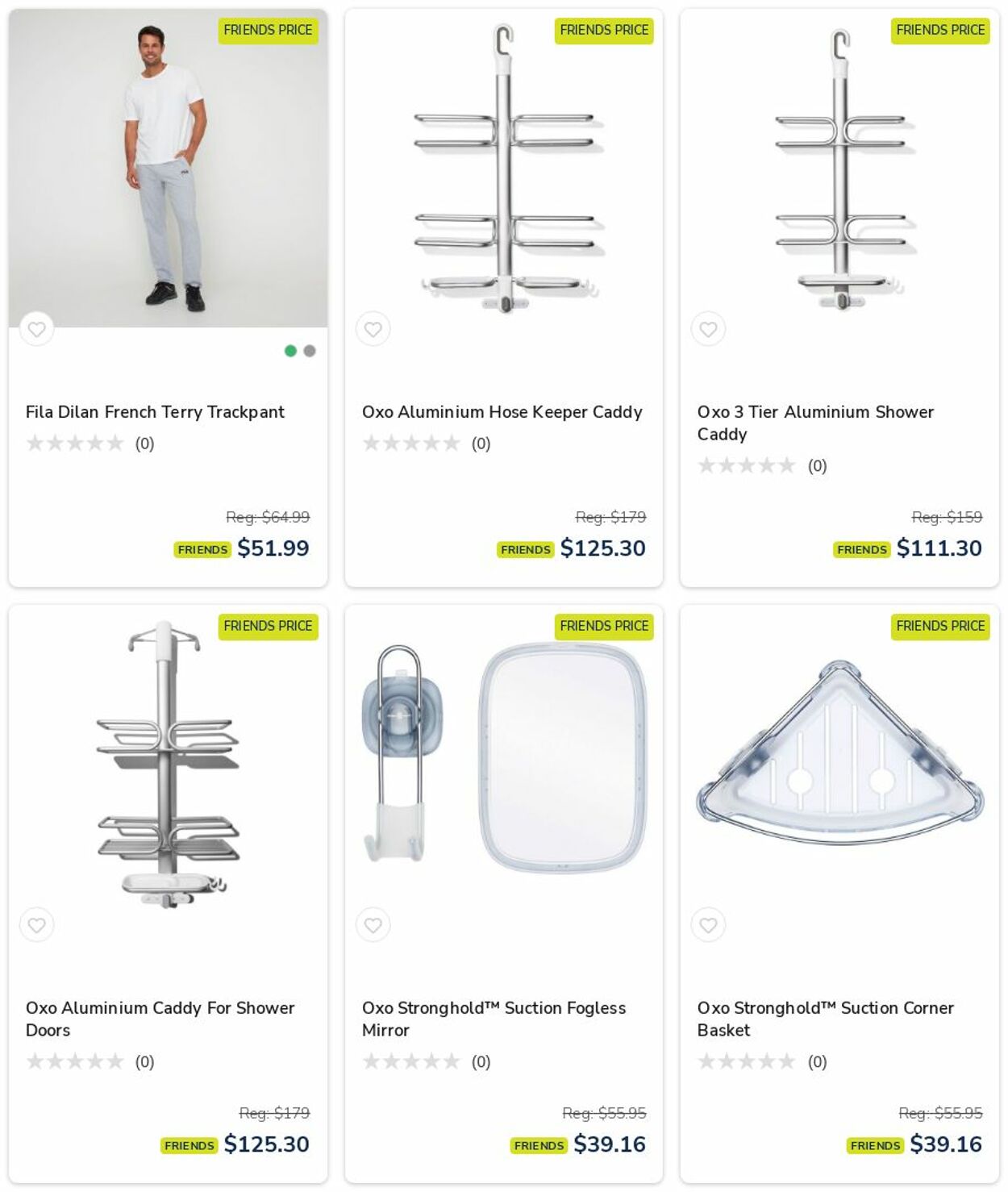
Task: Open Oxo Aluminium Hose Keeper Caddy product
Action: 502,412
